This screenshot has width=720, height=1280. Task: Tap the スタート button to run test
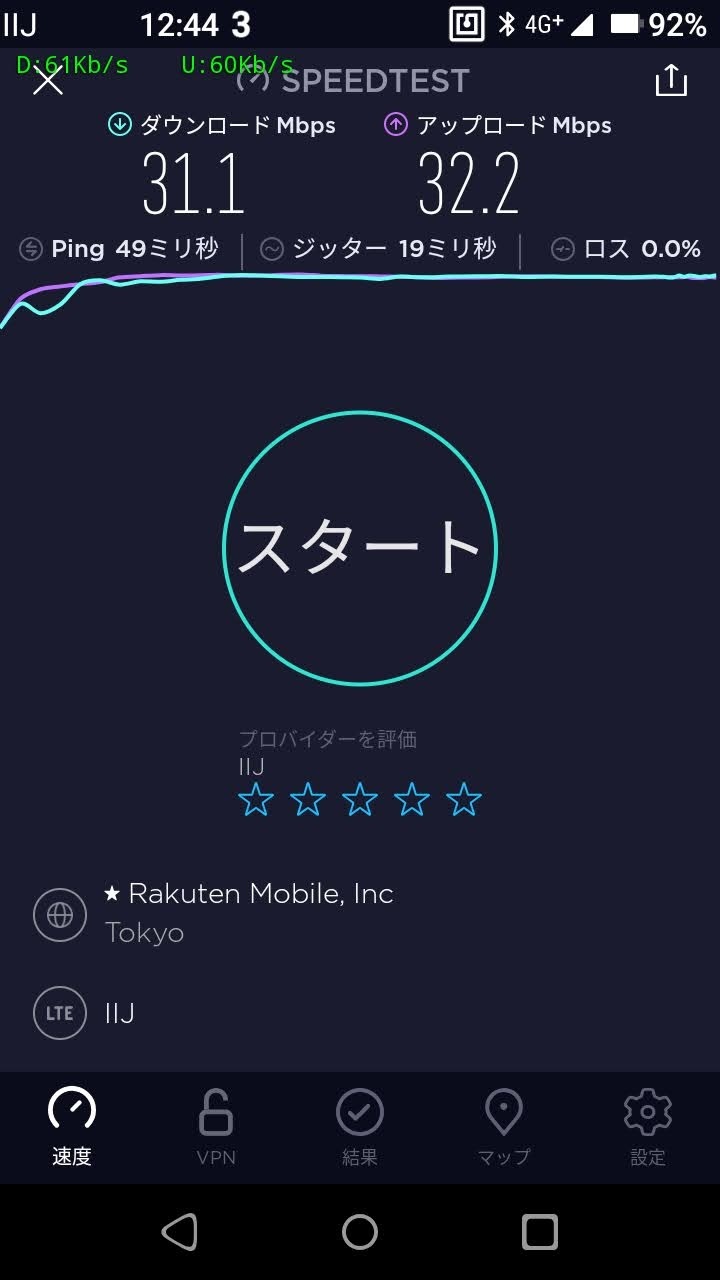pyautogui.click(x=359, y=548)
